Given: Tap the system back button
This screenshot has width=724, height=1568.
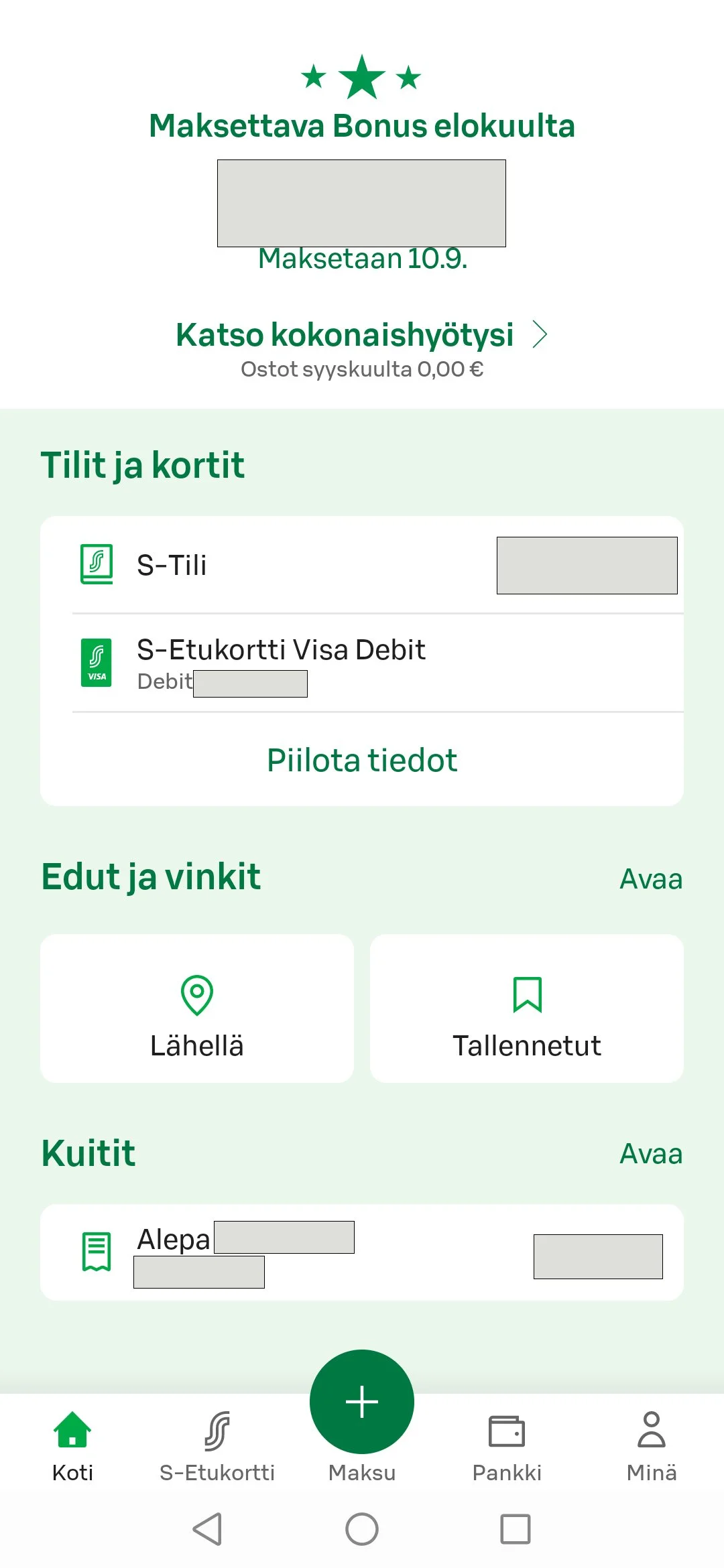Looking at the screenshot, I should pyautogui.click(x=207, y=1529).
